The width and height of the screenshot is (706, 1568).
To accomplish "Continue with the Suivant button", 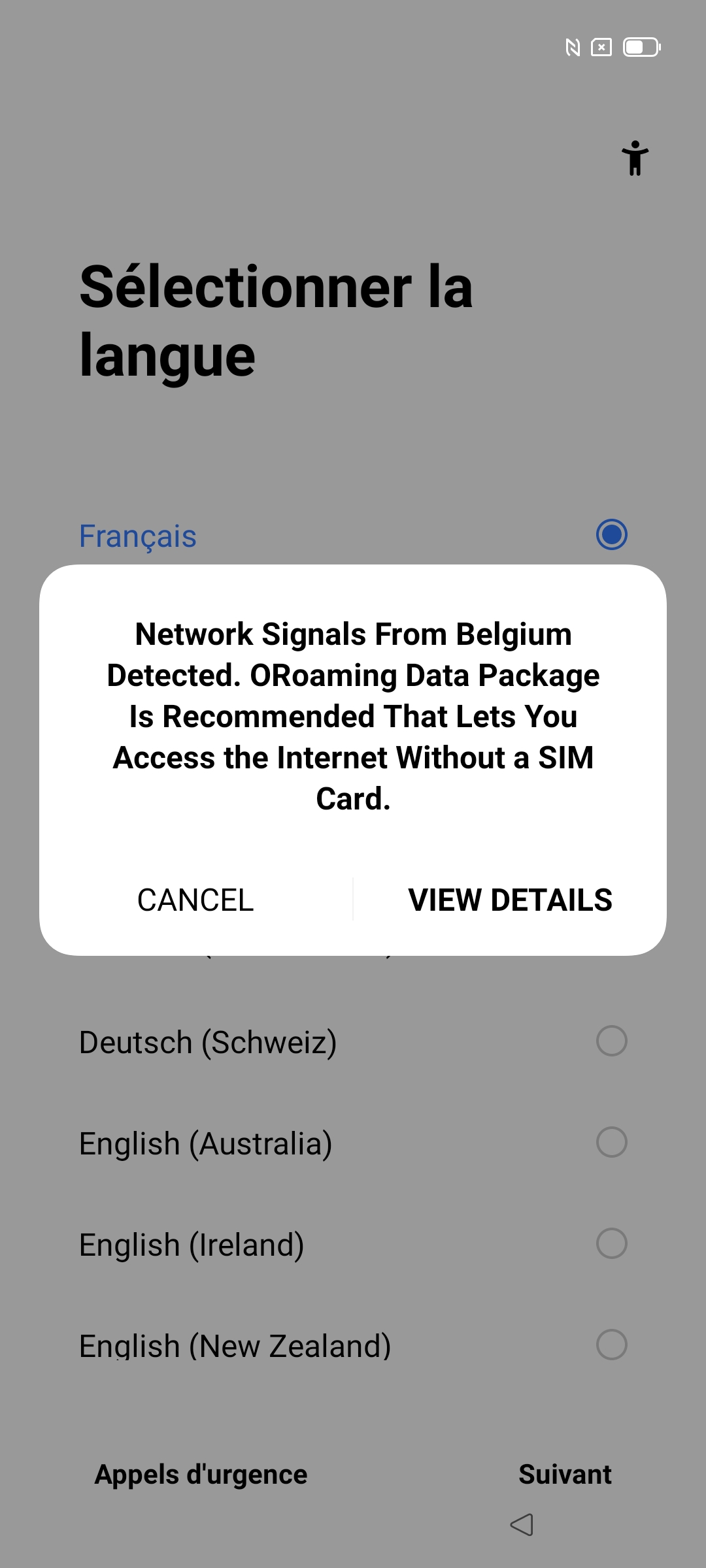I will point(565,1475).
